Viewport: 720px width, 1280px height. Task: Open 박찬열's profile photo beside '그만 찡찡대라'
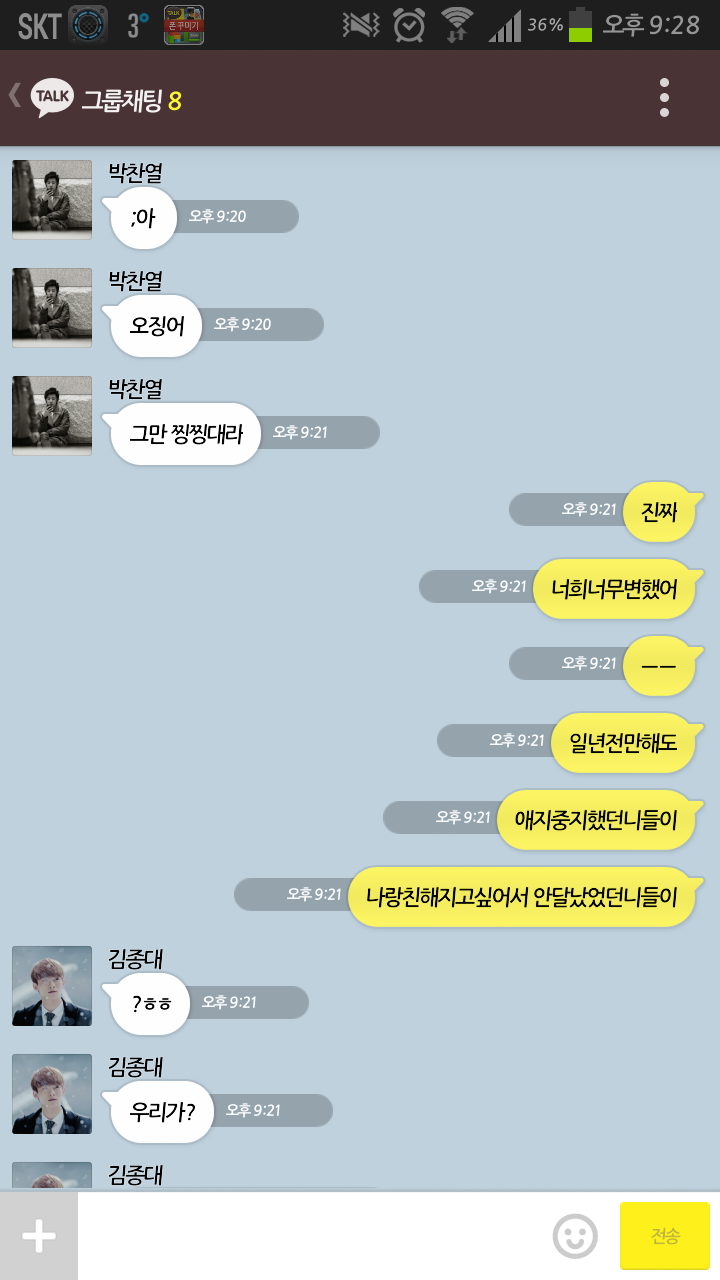pos(52,416)
